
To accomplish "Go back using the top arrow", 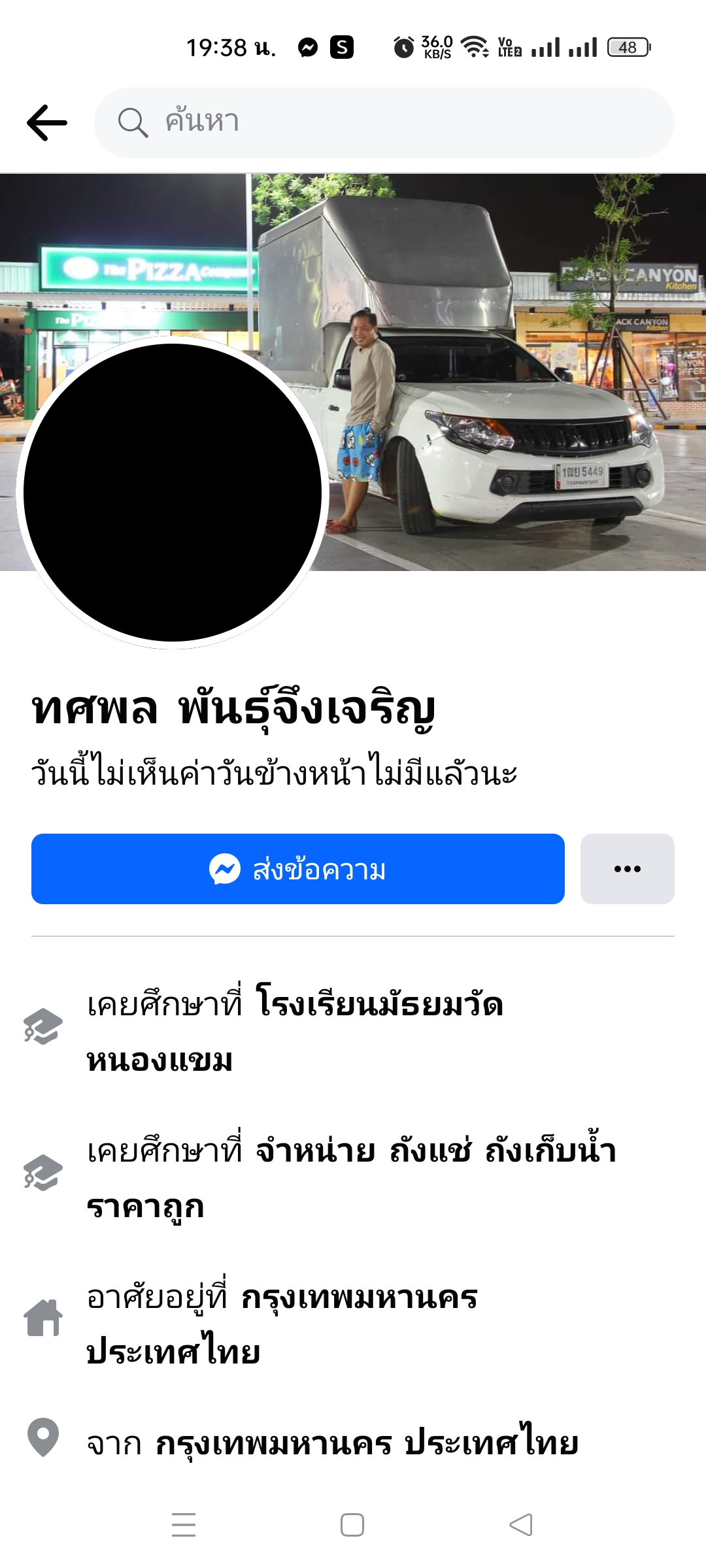I will coord(47,123).
